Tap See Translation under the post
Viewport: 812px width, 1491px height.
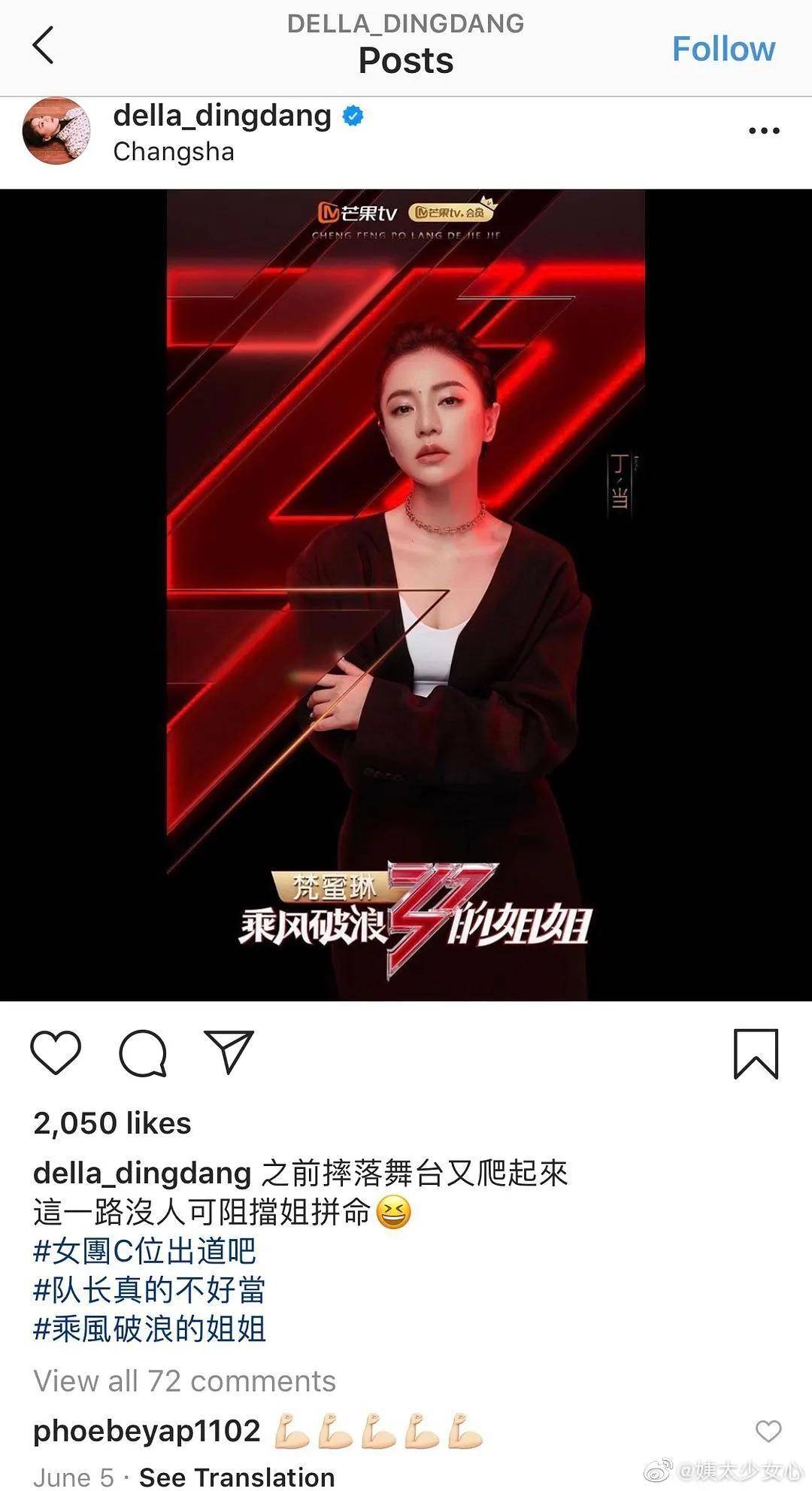point(237,1477)
